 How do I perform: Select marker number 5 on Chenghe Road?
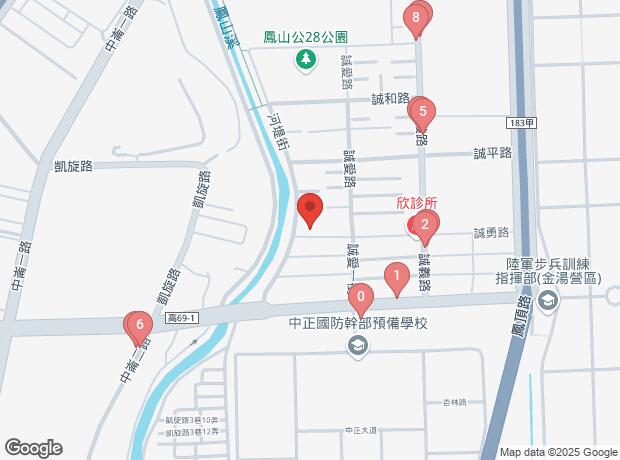point(423,111)
